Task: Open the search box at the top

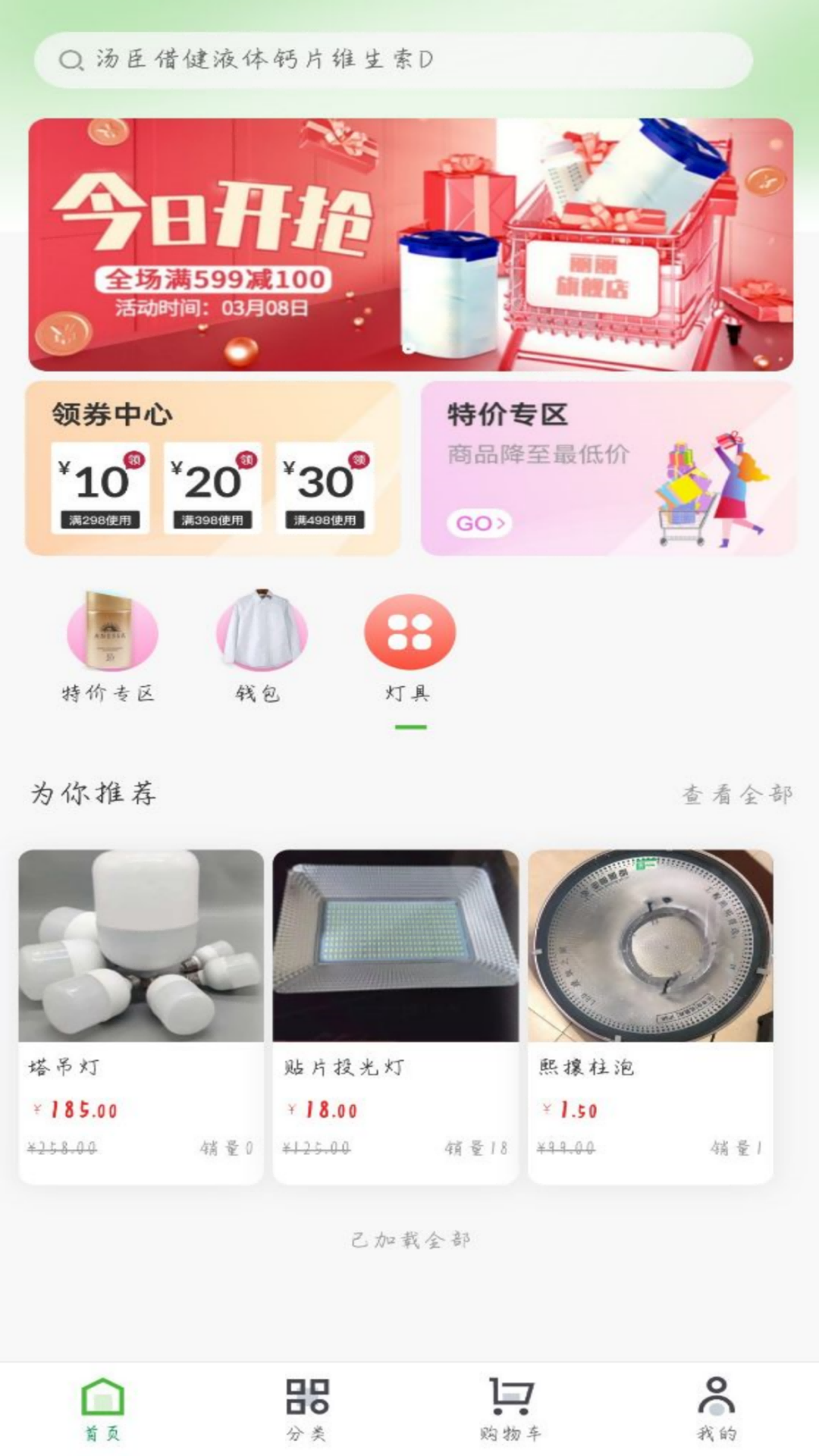Action: pyautogui.click(x=393, y=59)
